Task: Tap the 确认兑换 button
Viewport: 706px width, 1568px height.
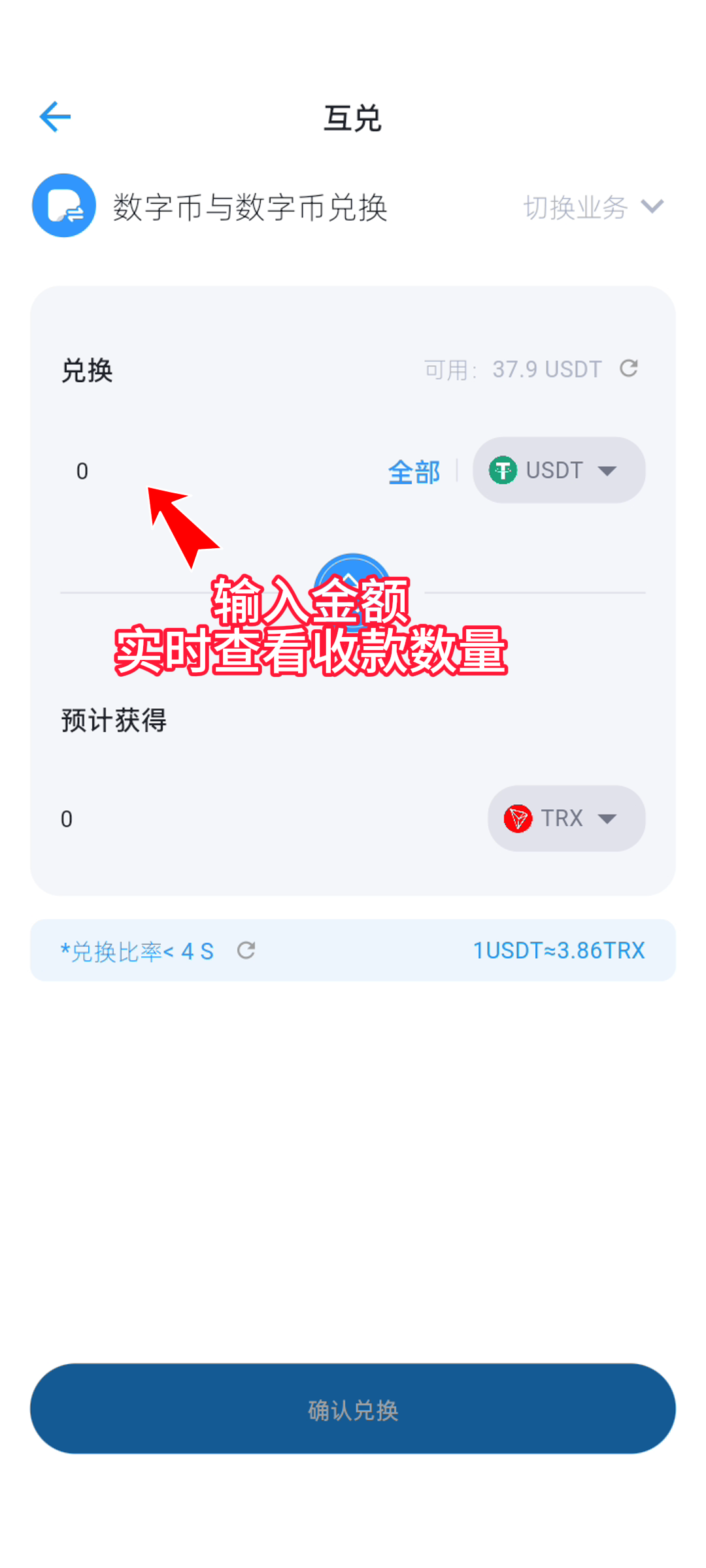Action: point(353,1409)
